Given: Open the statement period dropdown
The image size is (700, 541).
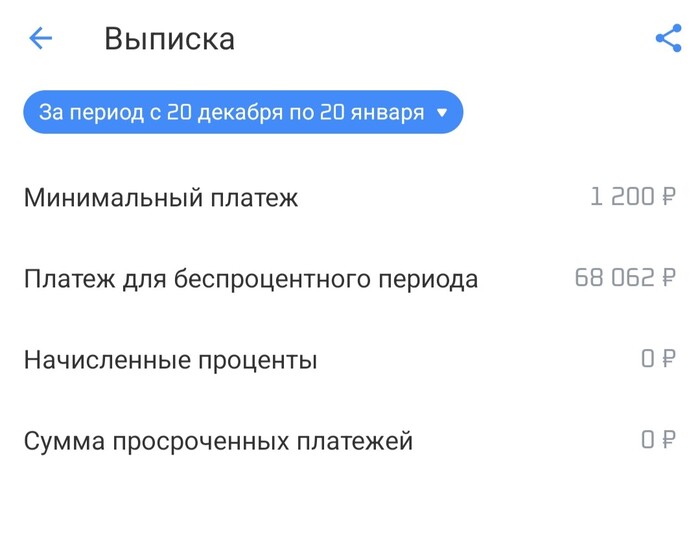Looking at the screenshot, I should click(x=243, y=113).
